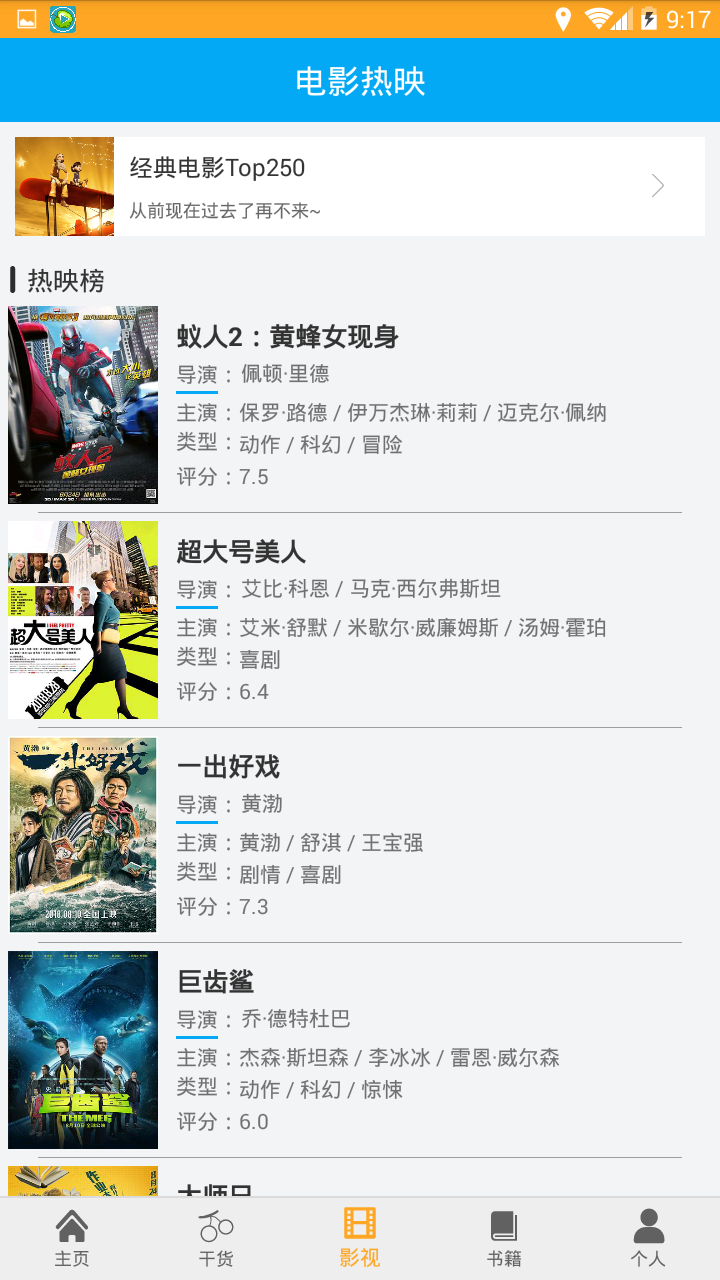Open the 巨齿鲨 movie entry
Image resolution: width=720 pixels, height=1280 pixels.
360,1050
